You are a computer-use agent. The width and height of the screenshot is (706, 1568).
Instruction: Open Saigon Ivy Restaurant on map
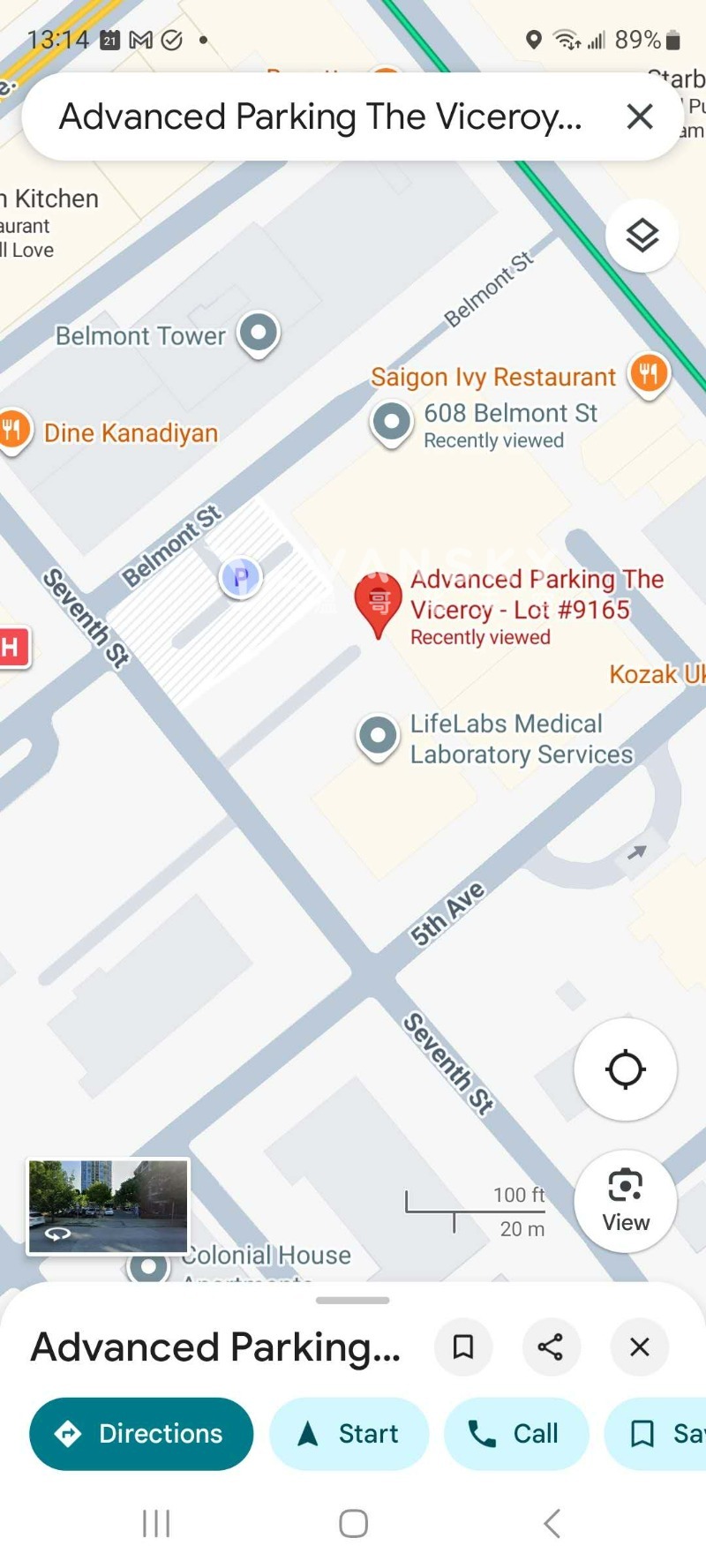click(x=649, y=374)
